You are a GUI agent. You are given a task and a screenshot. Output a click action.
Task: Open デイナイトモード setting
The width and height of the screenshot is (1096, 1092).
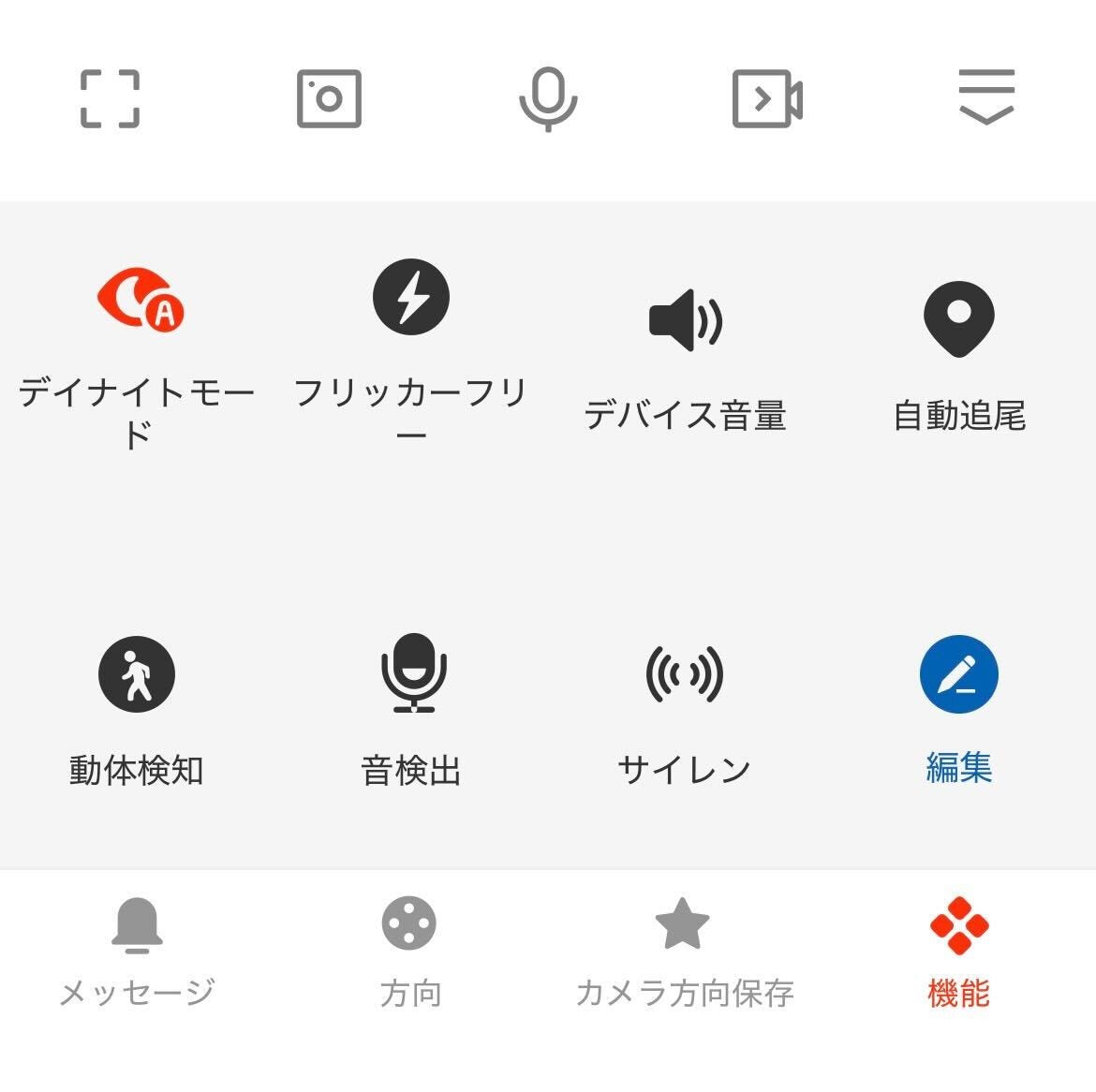(x=137, y=300)
